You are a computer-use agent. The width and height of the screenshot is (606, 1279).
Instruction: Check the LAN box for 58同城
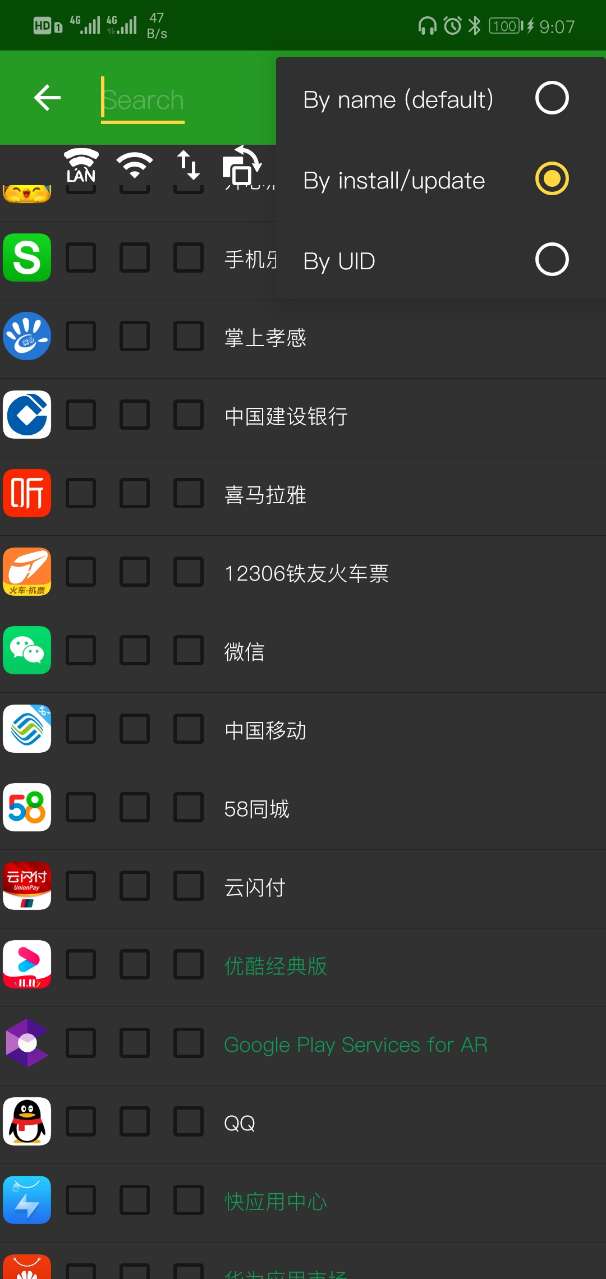(81, 807)
